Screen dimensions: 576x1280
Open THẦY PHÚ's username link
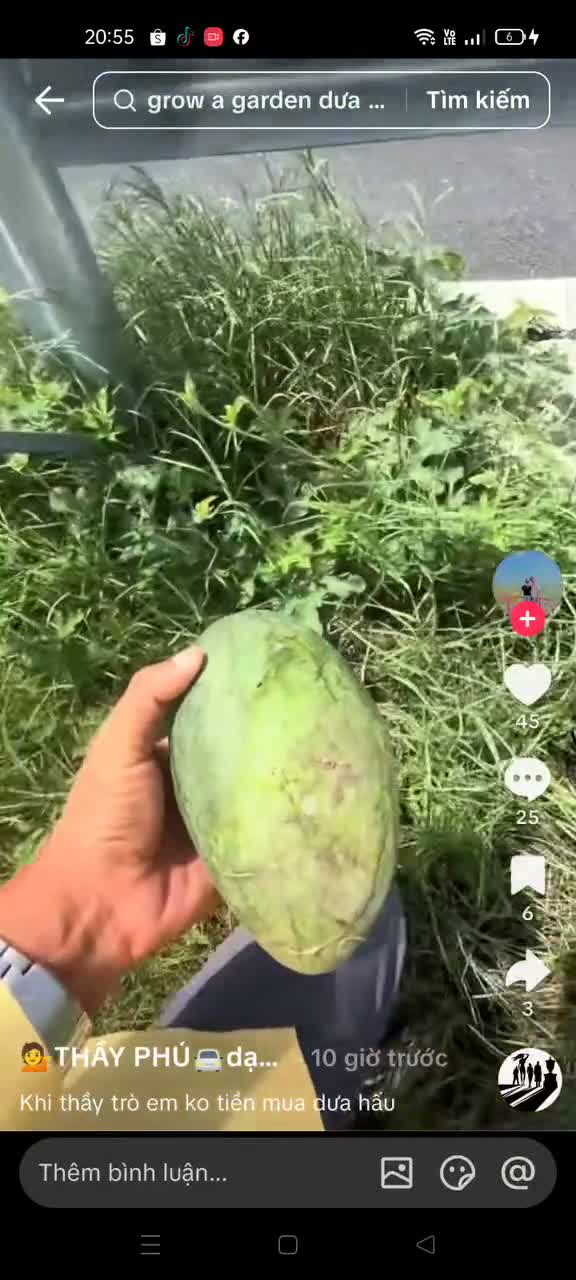pos(149,1058)
